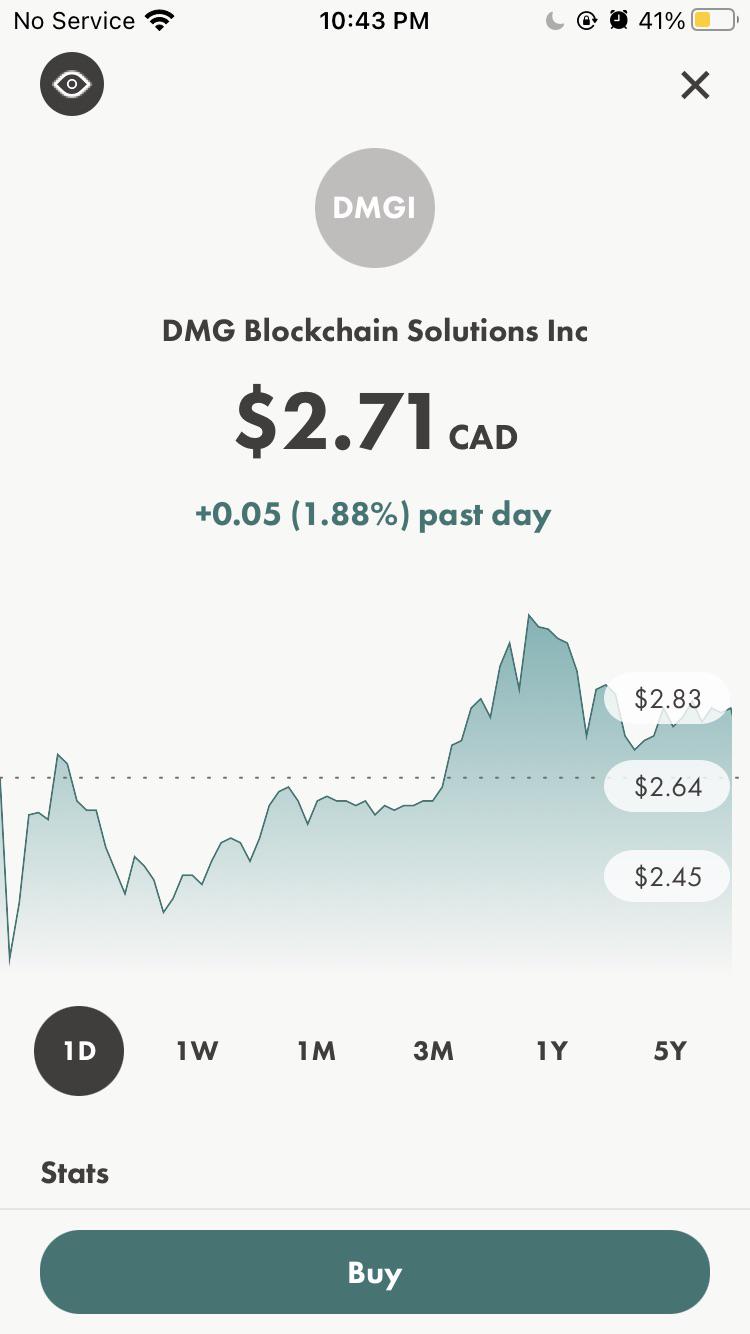
Task: Show the 1M price chart
Action: click(316, 1051)
